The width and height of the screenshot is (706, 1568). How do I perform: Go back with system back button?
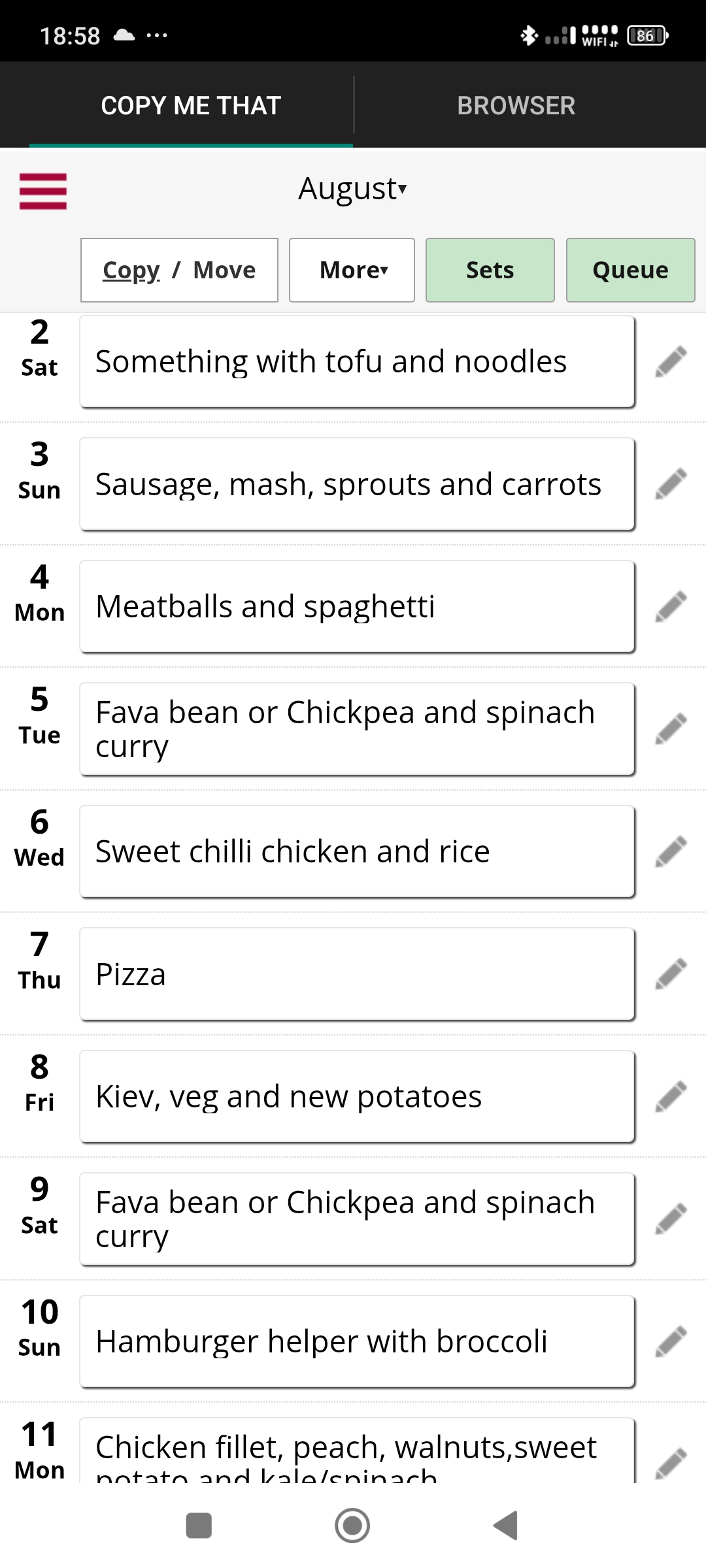click(x=506, y=1526)
